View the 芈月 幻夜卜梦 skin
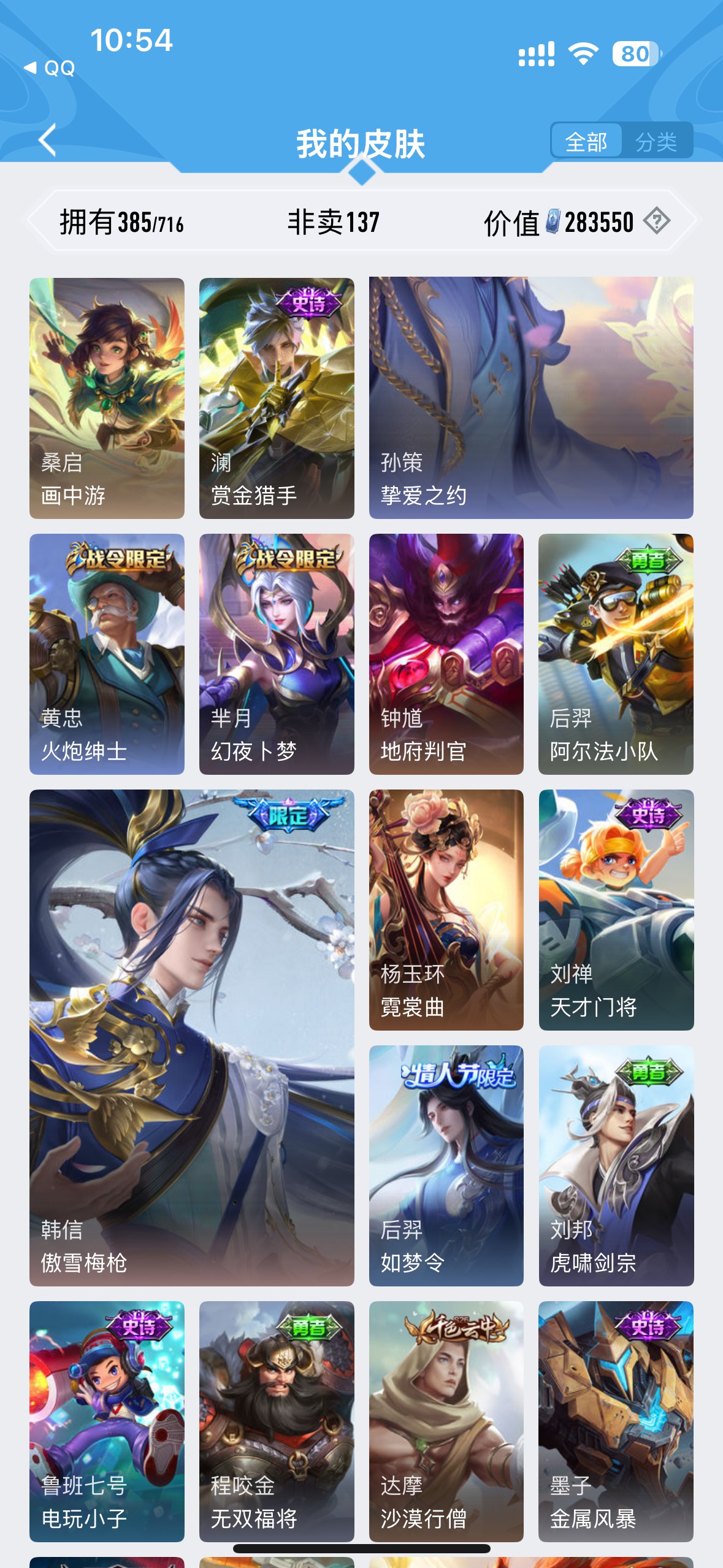The image size is (723, 1568). pyautogui.click(x=277, y=653)
